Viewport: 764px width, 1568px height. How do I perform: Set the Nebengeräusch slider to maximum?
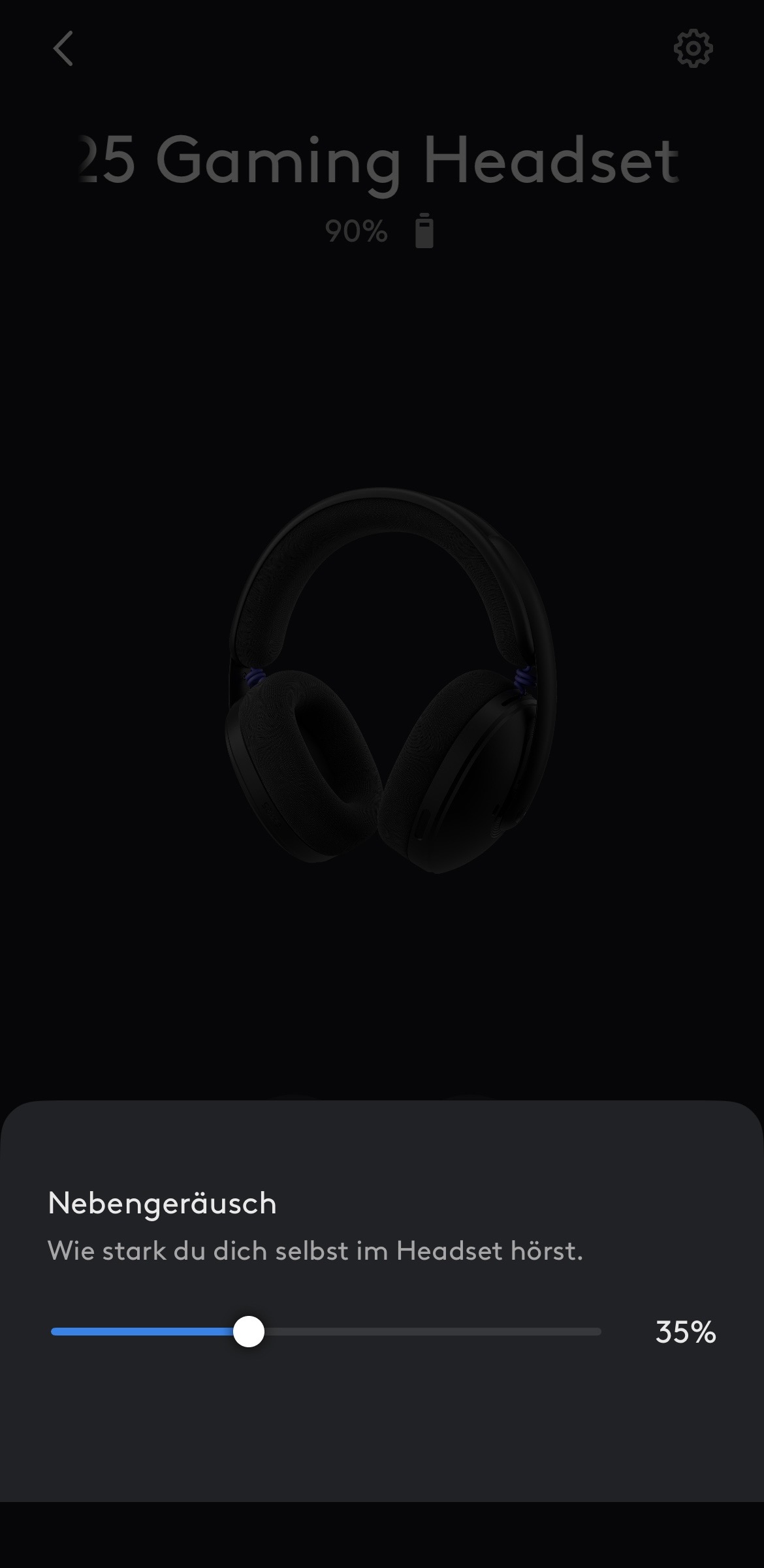599,1332
